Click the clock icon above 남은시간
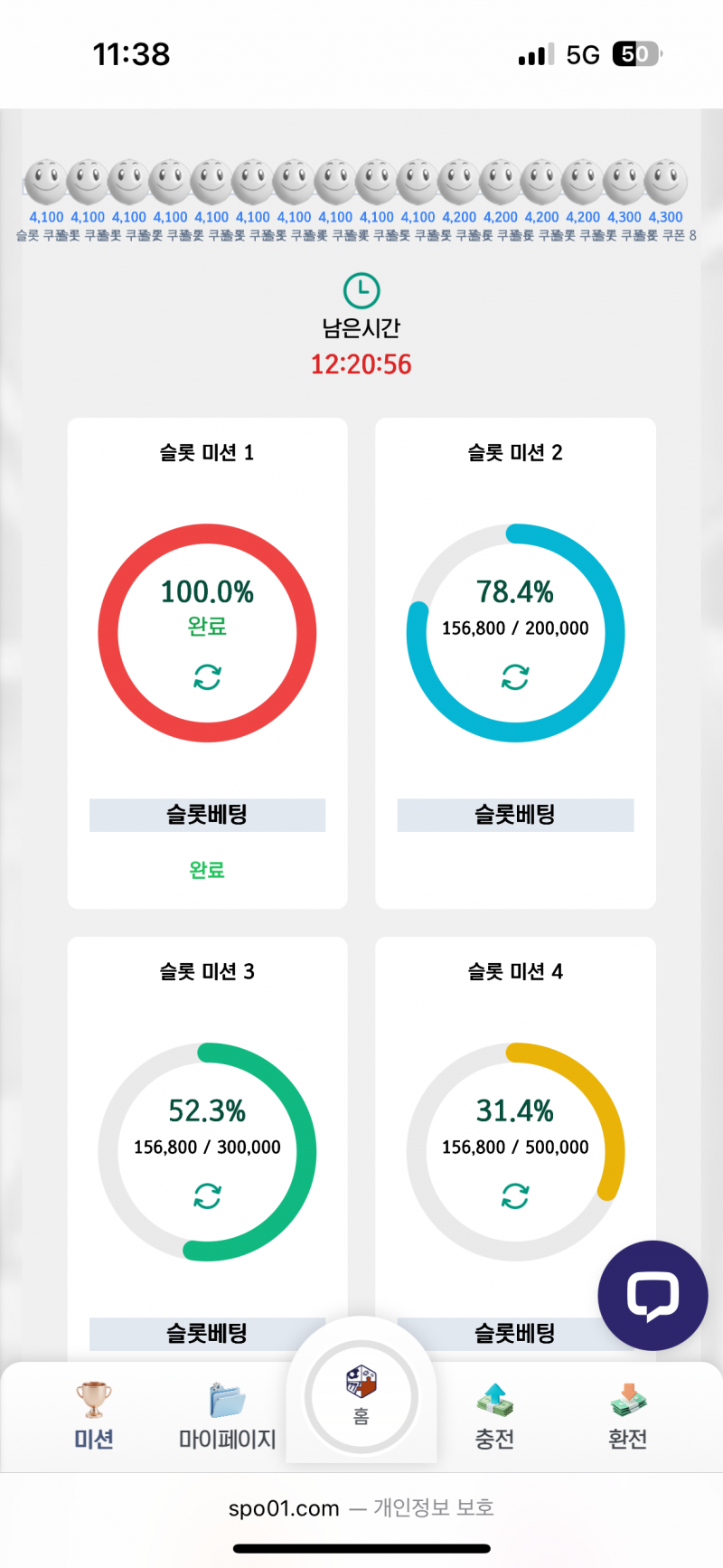 click(361, 291)
